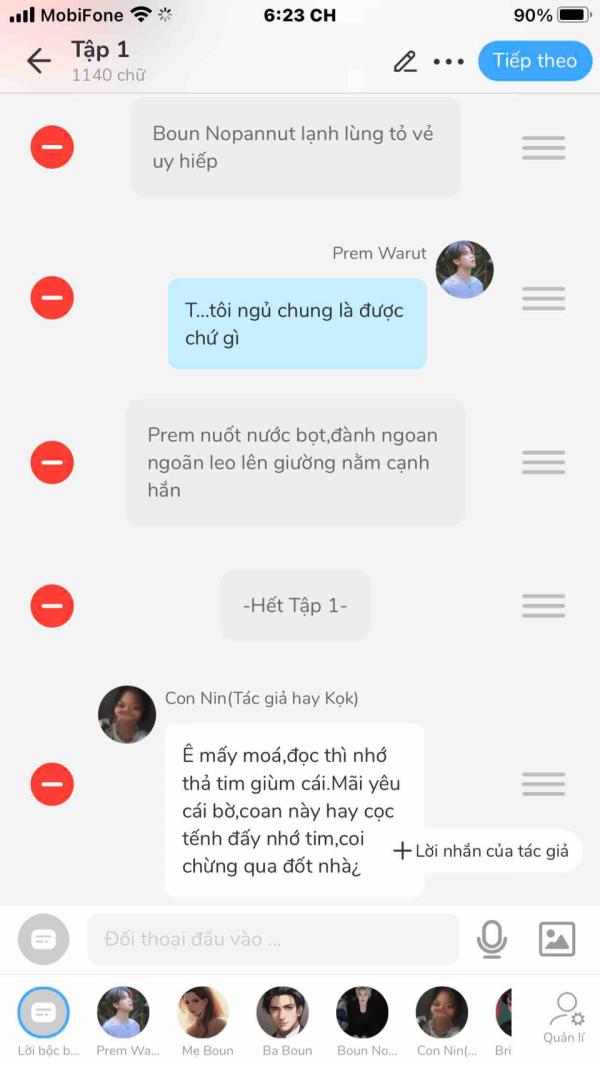The width and height of the screenshot is (600, 1067).
Task: Tap the microphone icon
Action: pos(491,939)
